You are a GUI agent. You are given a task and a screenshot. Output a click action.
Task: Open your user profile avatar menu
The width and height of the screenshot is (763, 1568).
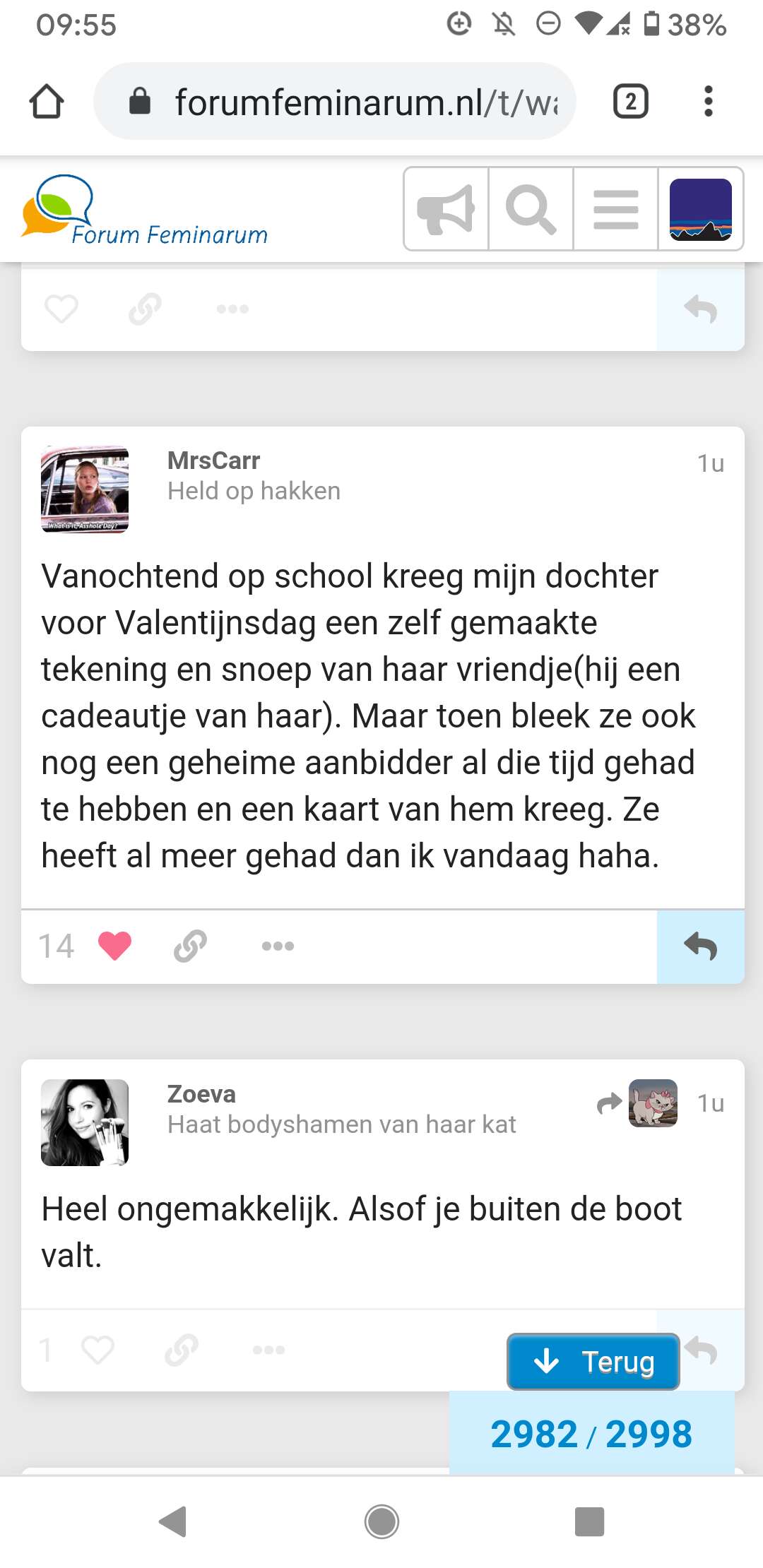[x=701, y=209]
